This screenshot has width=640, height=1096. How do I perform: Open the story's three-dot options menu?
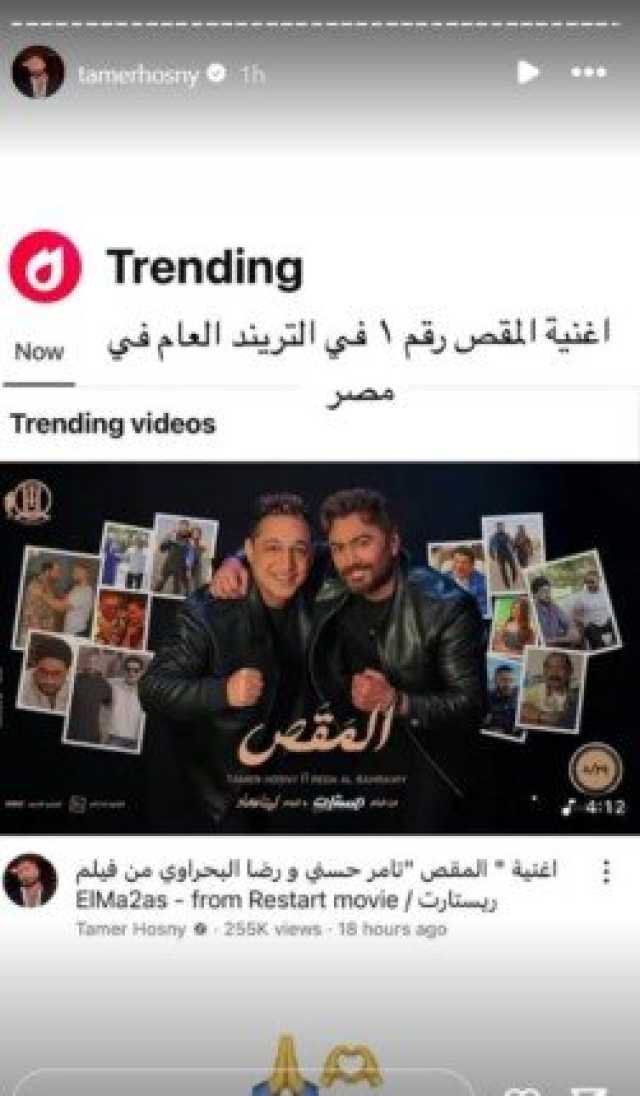[x=588, y=72]
